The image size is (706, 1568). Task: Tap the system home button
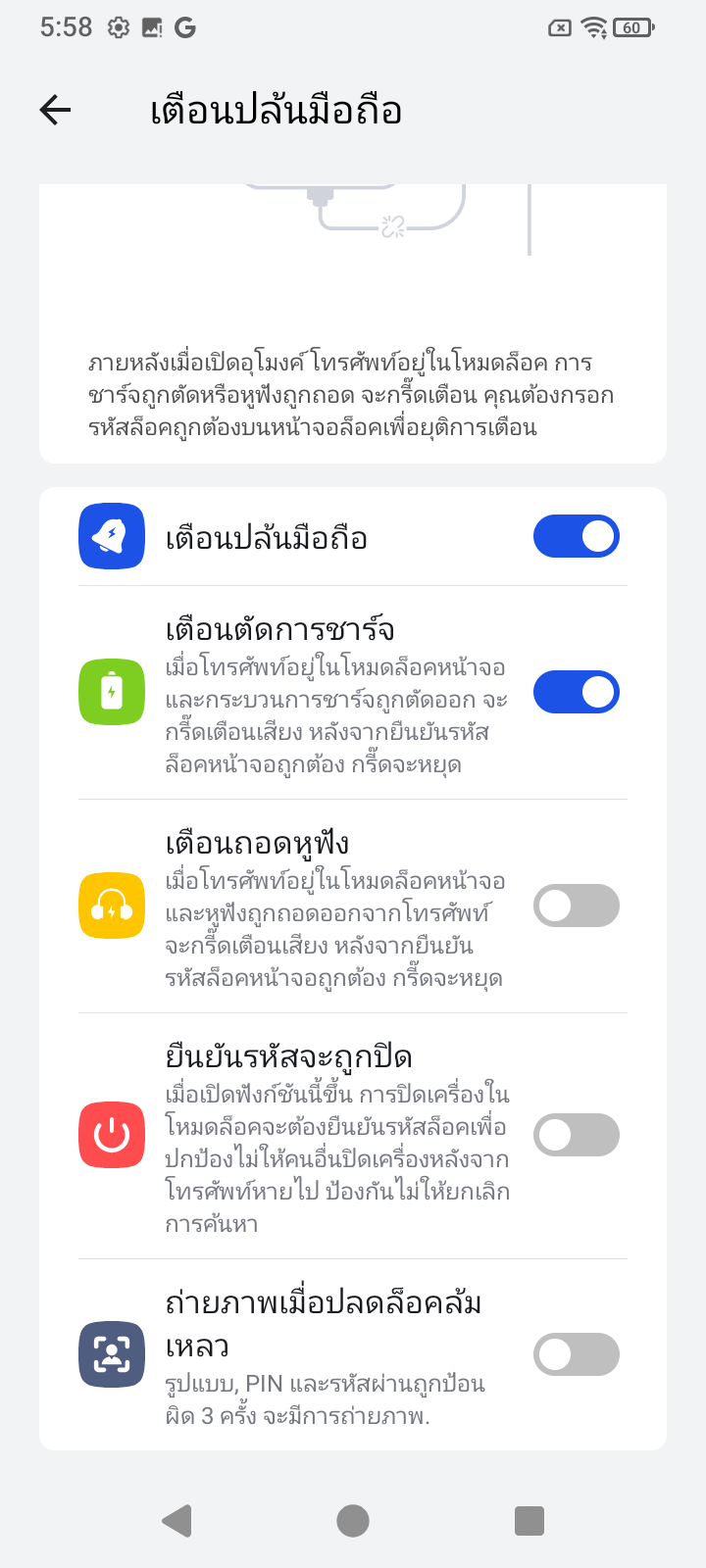tap(353, 1521)
